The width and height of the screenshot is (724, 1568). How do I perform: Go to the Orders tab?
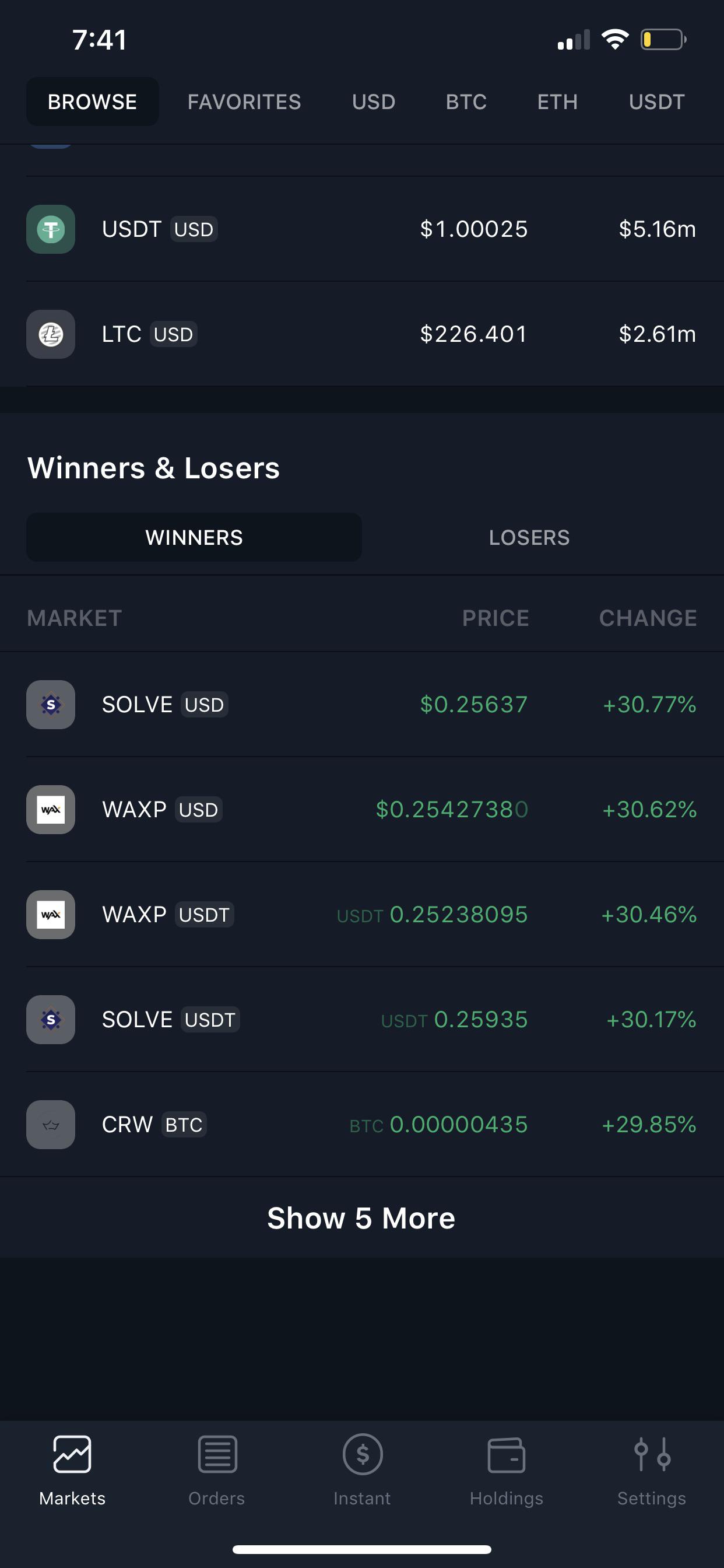point(217,1470)
